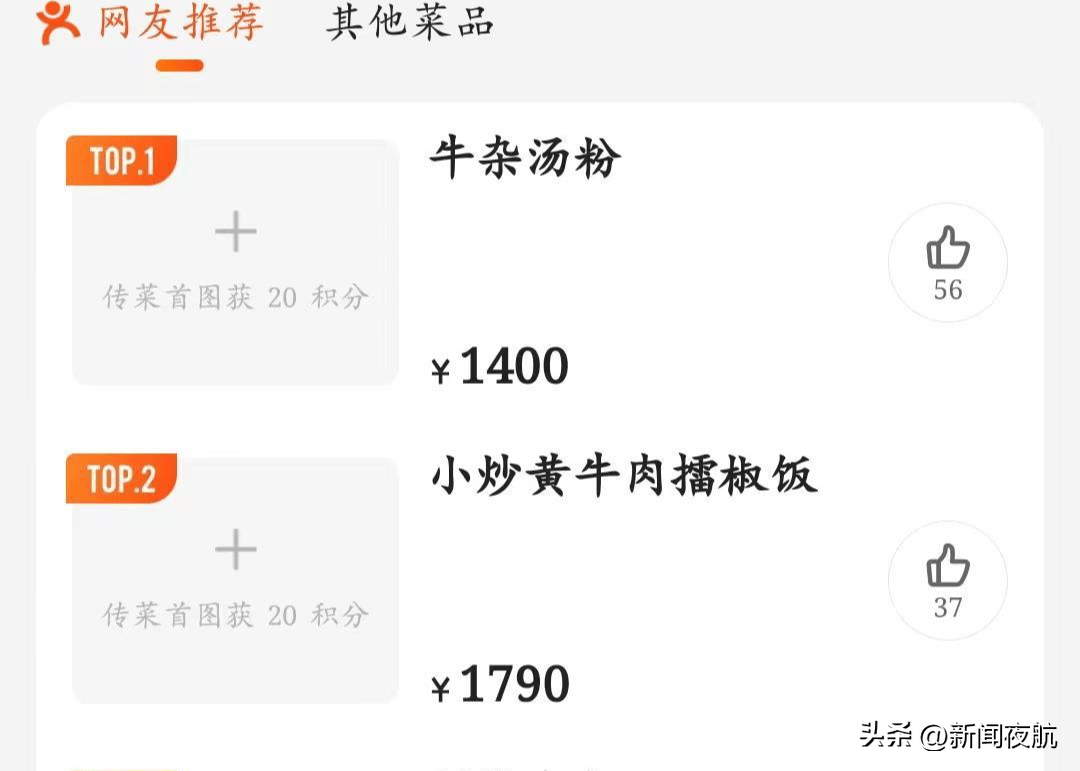This screenshot has width=1080, height=771.
Task: Switch to the 其他菜品 tab
Action: tap(410, 24)
